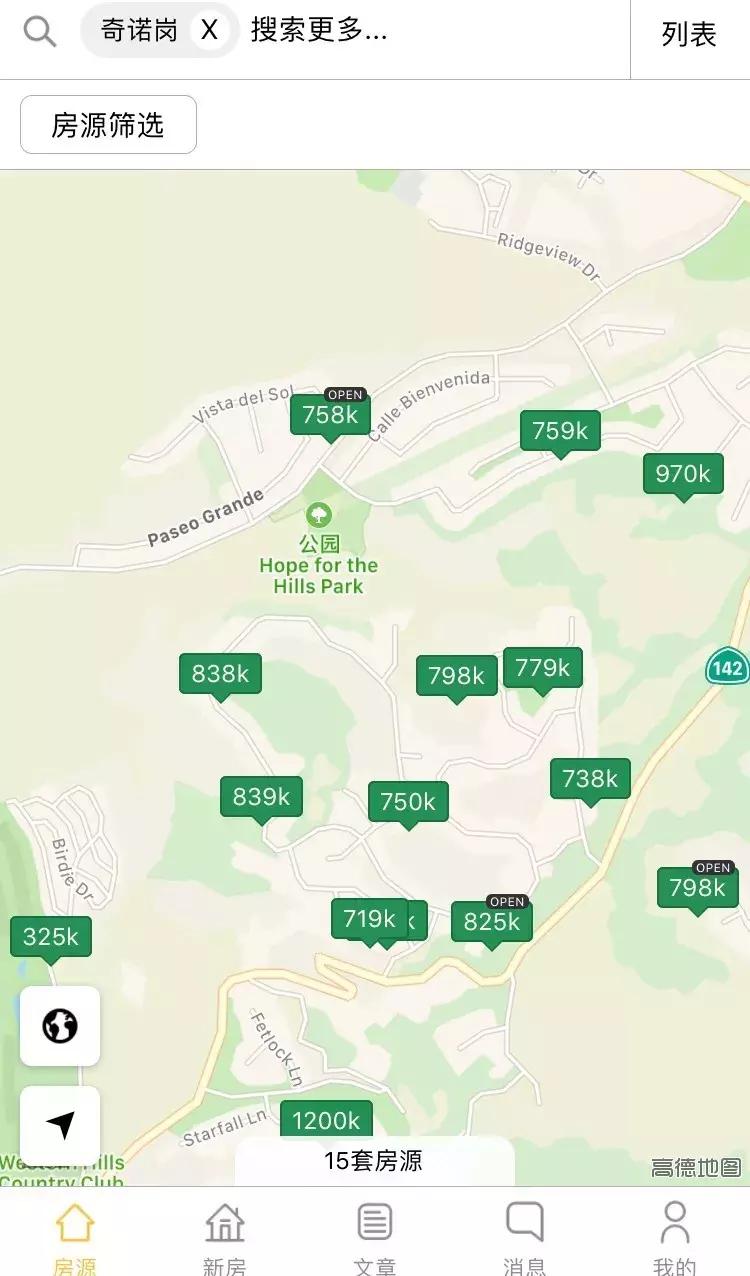This screenshot has width=750, height=1276.
Task: Select the 房源 tab
Action: tap(75, 1236)
